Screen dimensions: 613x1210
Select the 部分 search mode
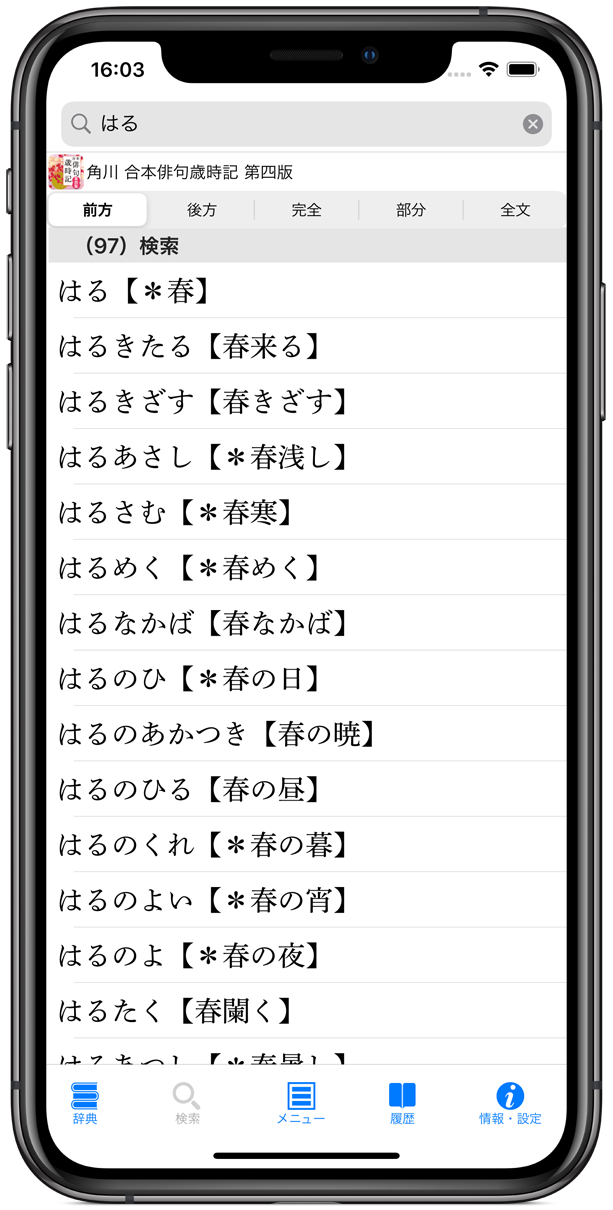(410, 210)
